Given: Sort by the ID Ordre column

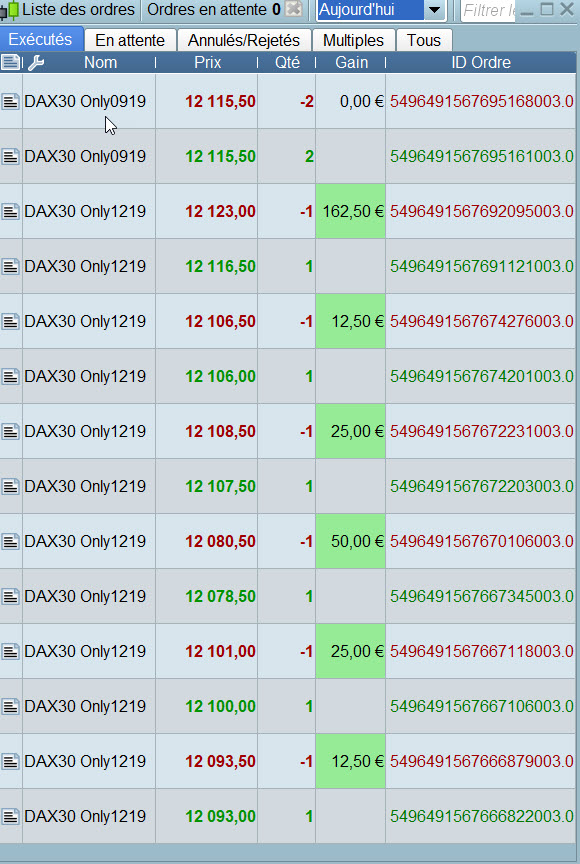Looking at the screenshot, I should pyautogui.click(x=481, y=62).
